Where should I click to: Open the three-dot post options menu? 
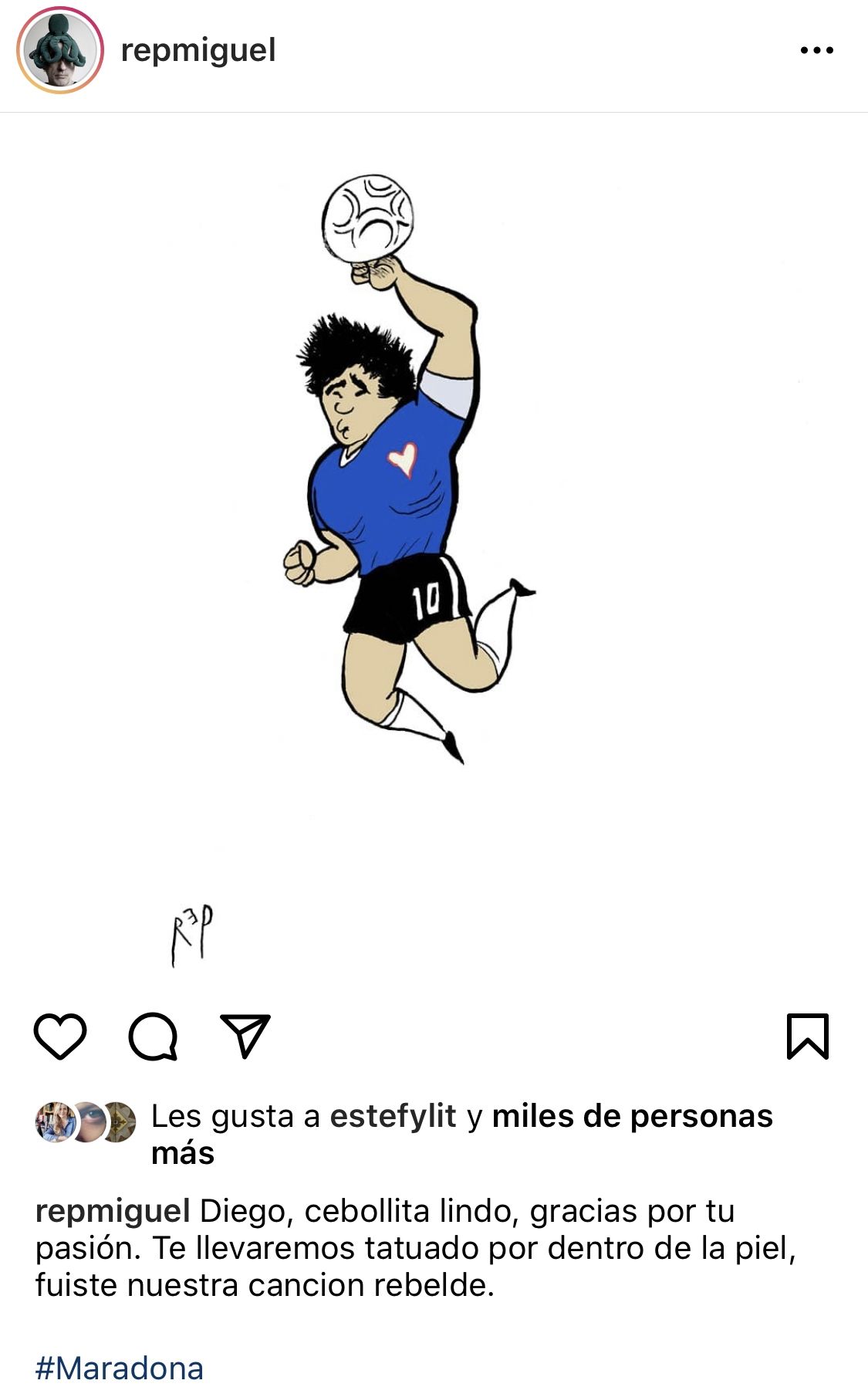(x=816, y=51)
